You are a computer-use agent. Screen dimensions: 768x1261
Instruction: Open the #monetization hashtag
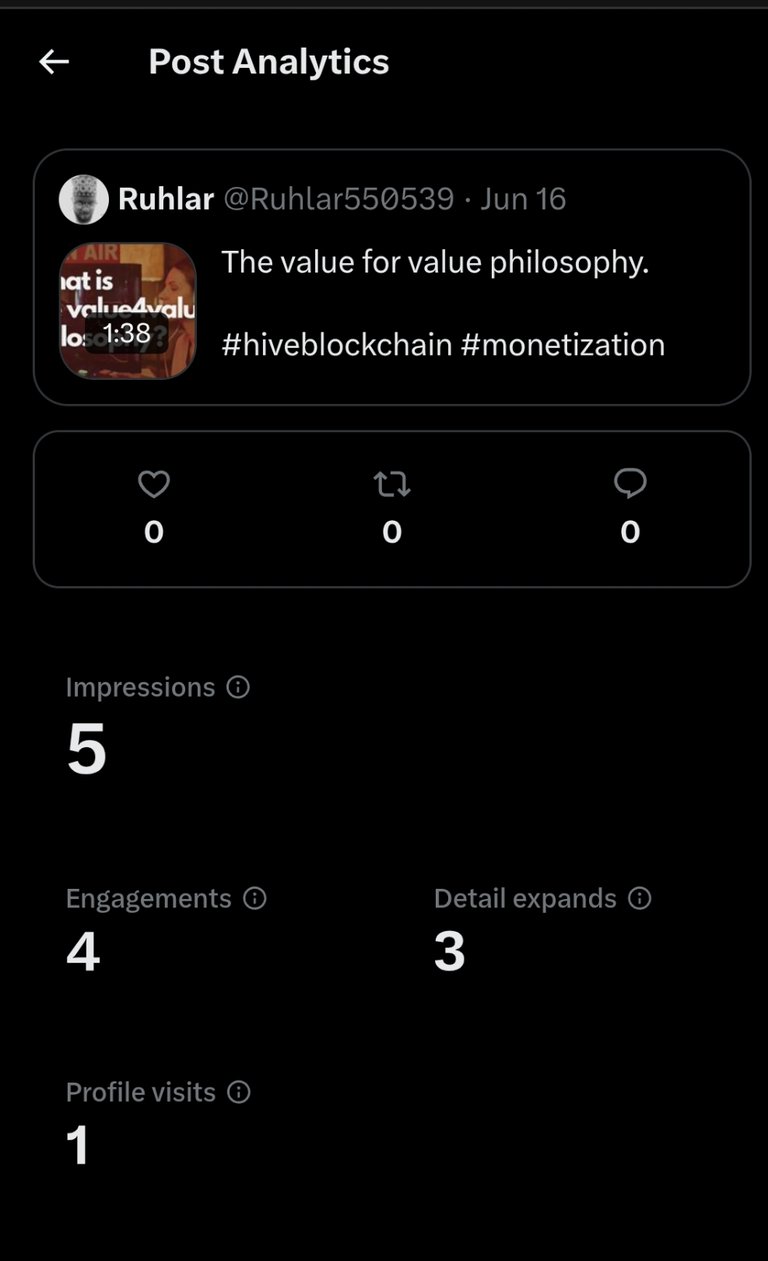[563, 345]
